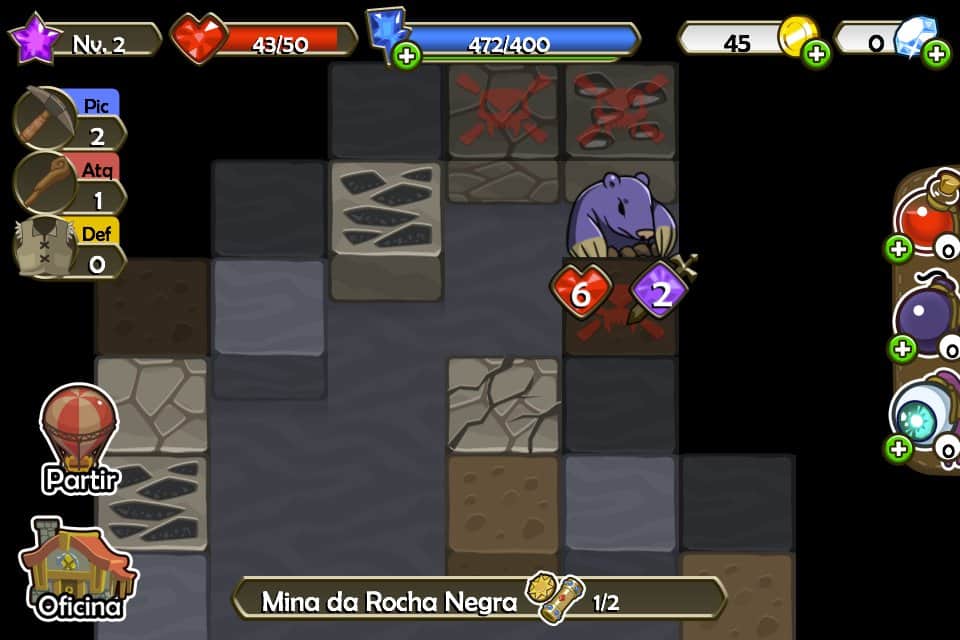
Task: Add a red health potion
Action: (x=898, y=248)
